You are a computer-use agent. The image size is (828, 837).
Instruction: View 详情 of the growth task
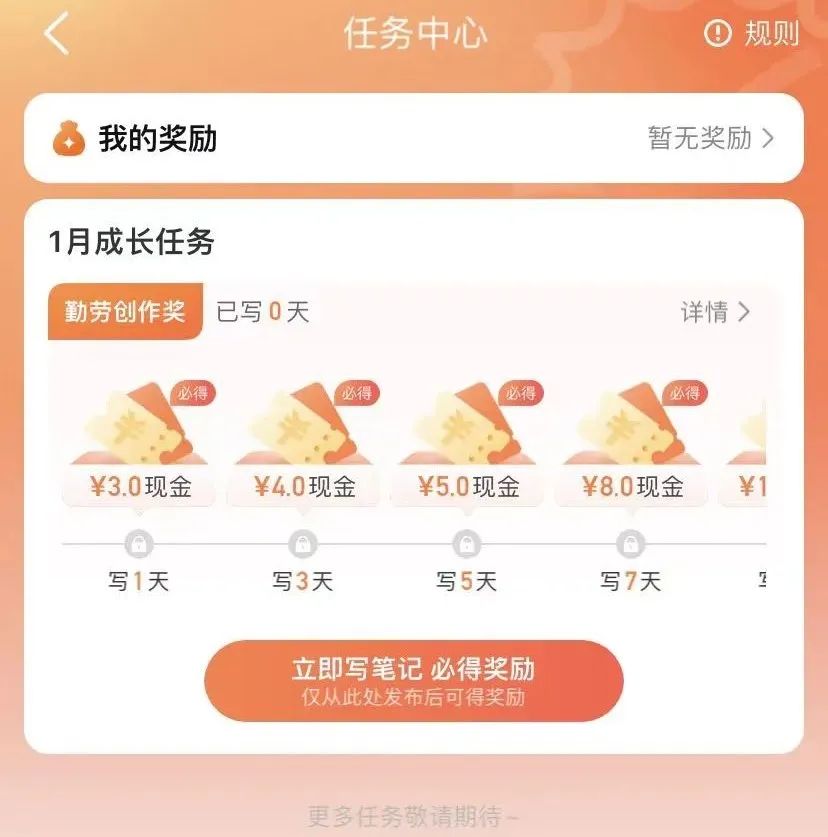715,312
